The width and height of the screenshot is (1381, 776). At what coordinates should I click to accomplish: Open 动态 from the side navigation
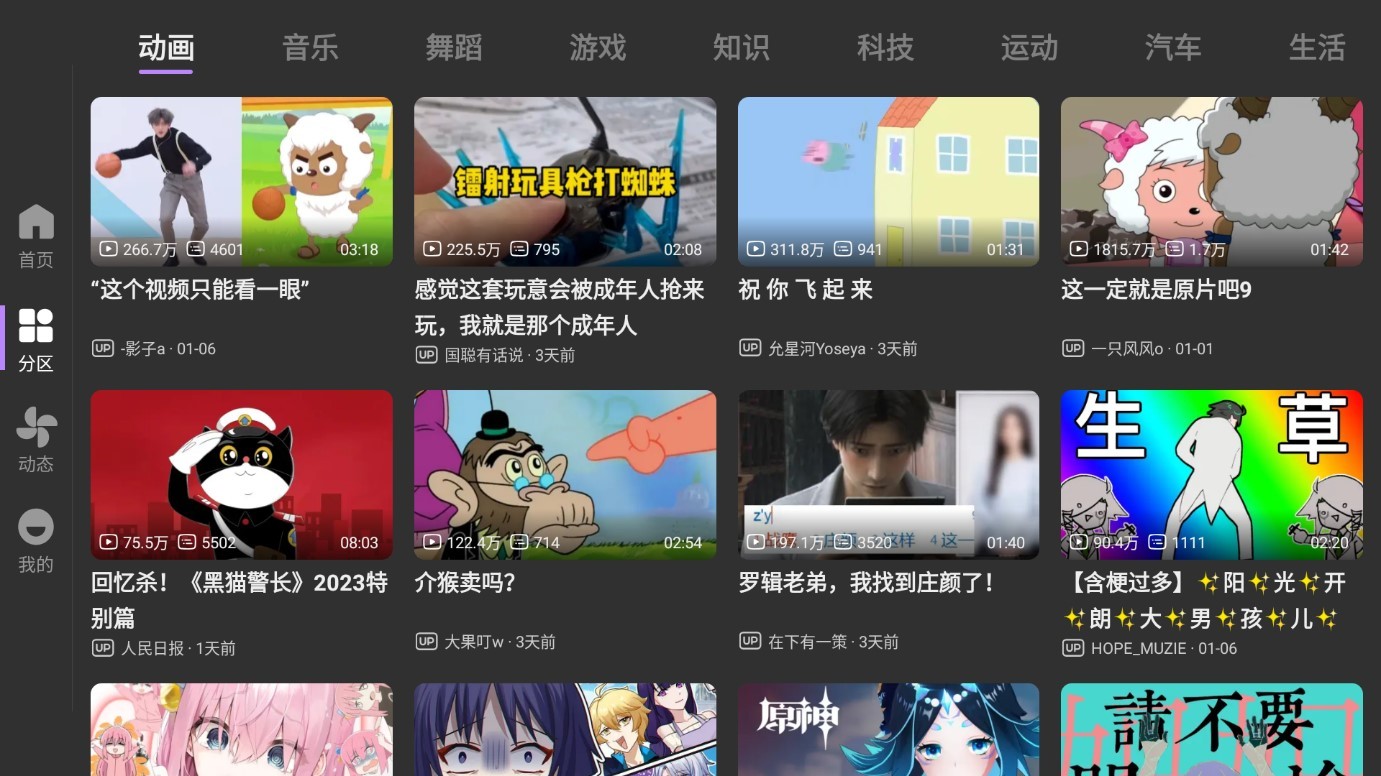[x=36, y=440]
